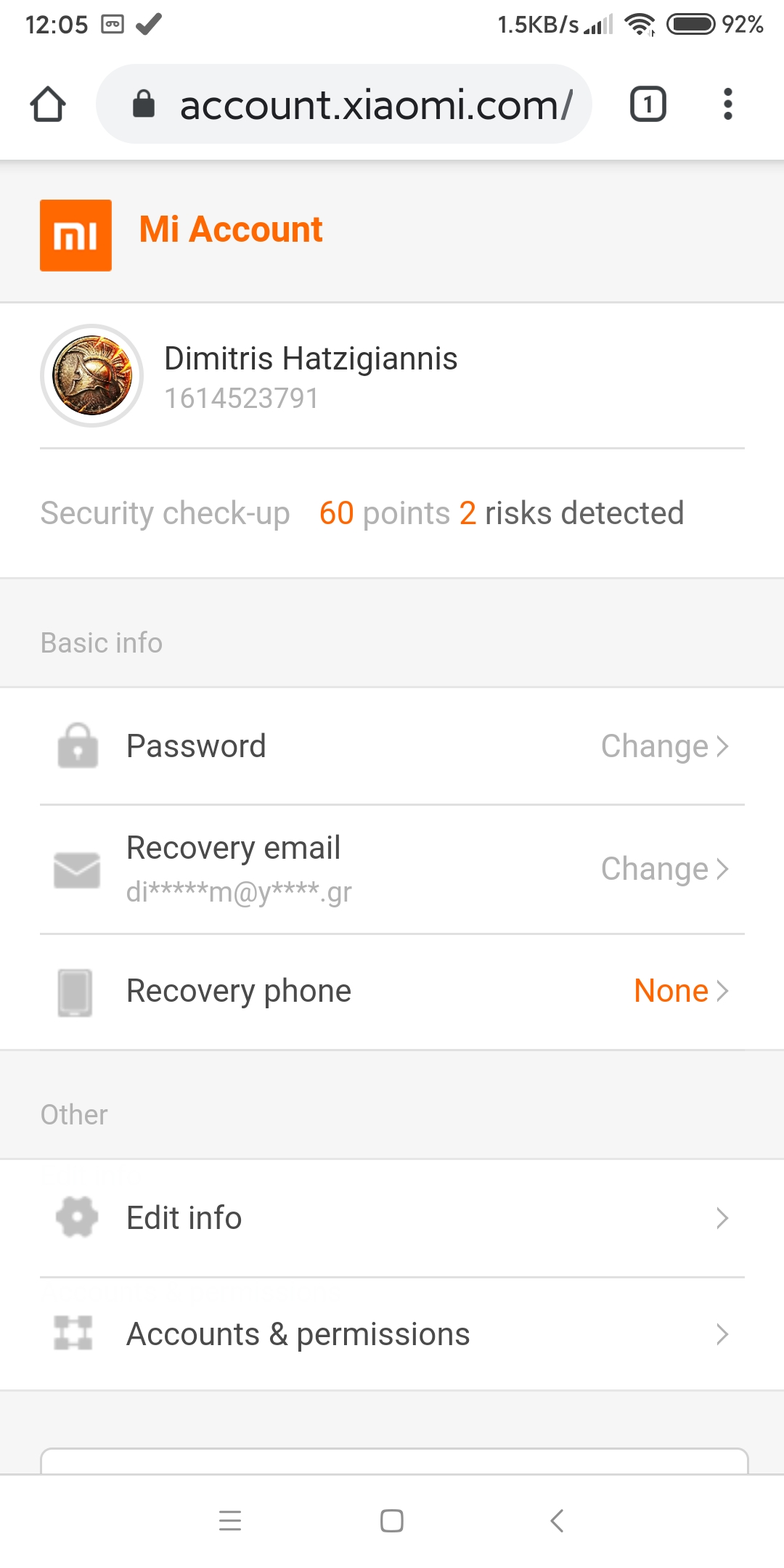The height and width of the screenshot is (1568, 784).
Task: Tap the browser home icon
Action: tap(48, 105)
